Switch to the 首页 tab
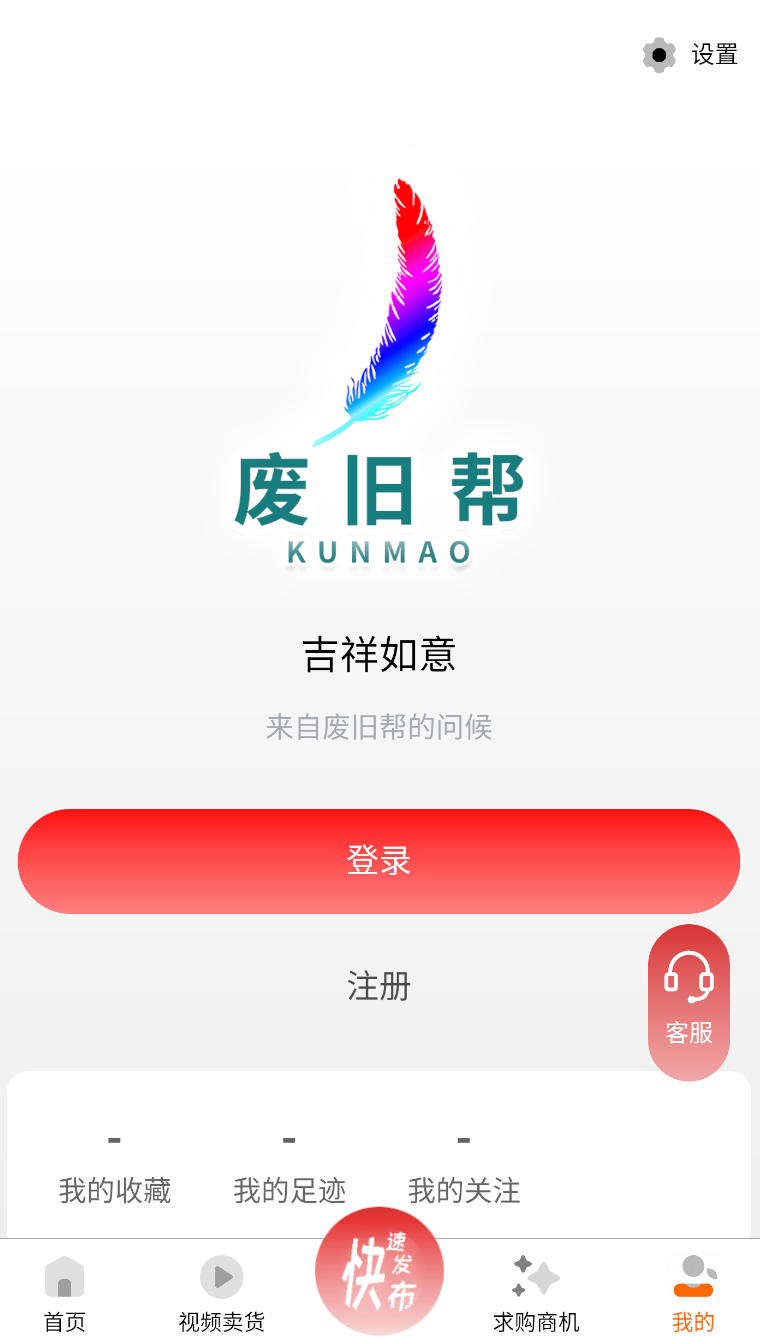Screen dimensions: 760x1337 click(65, 1294)
